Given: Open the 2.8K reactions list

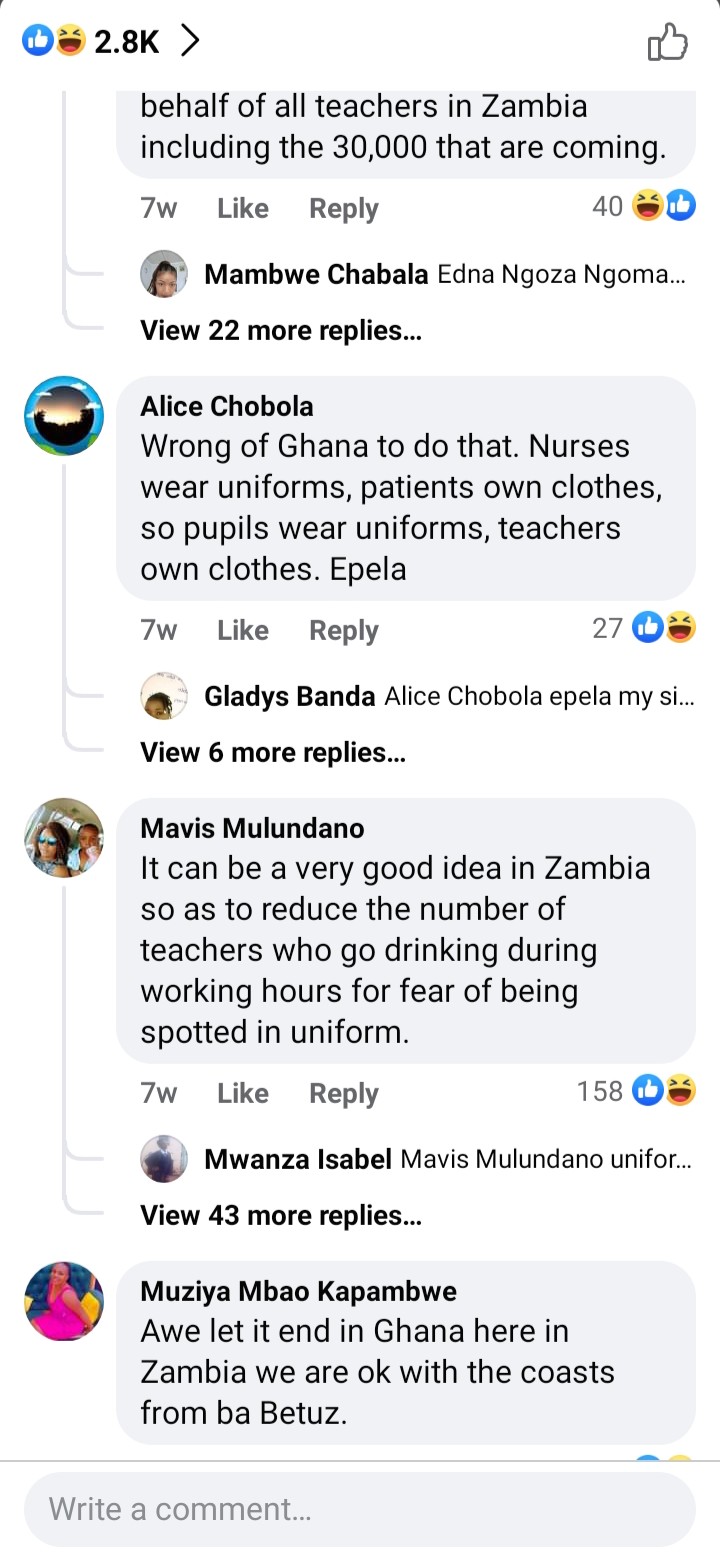Looking at the screenshot, I should [x=110, y=41].
